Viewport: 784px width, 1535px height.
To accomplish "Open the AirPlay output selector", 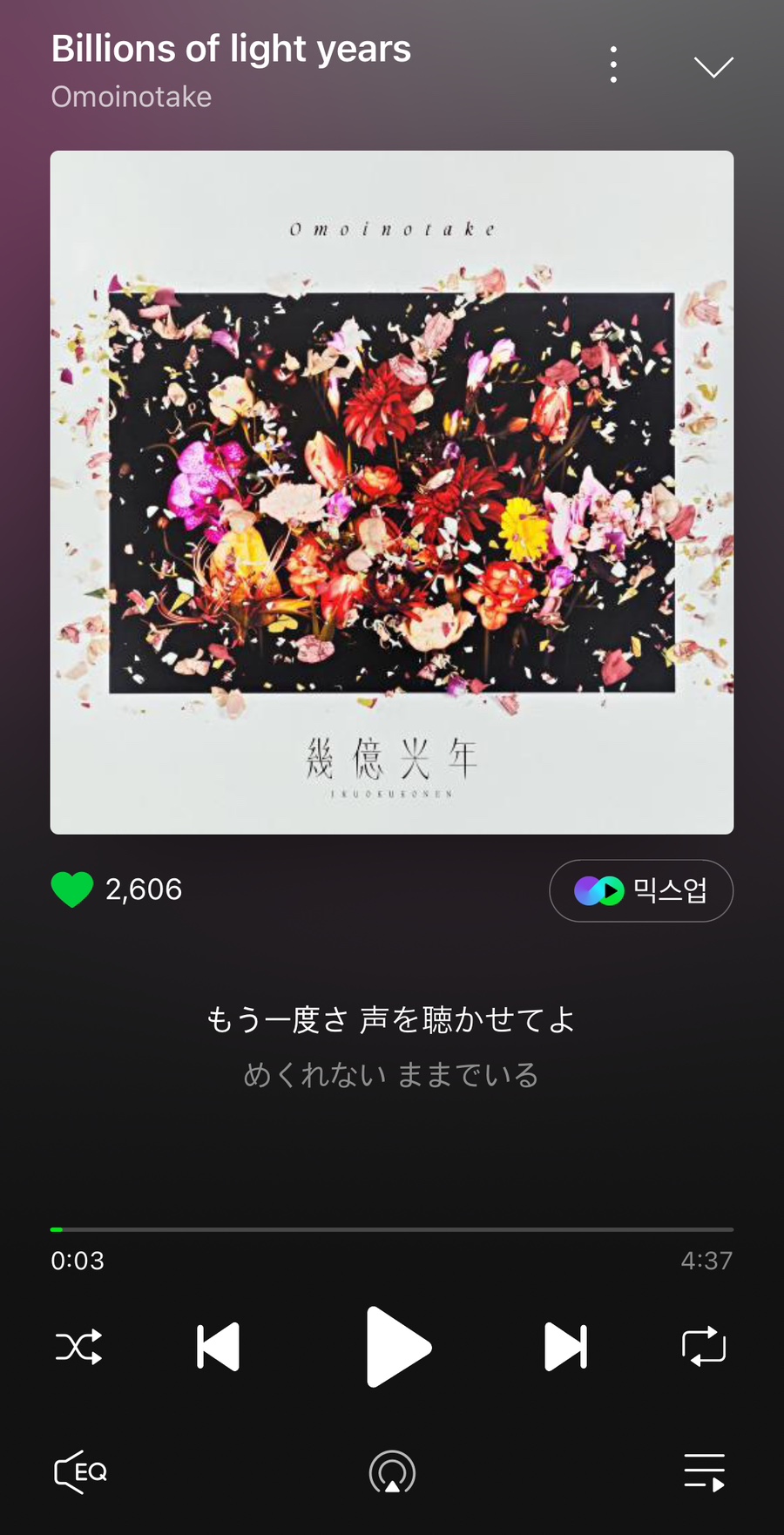I will pos(392,1472).
